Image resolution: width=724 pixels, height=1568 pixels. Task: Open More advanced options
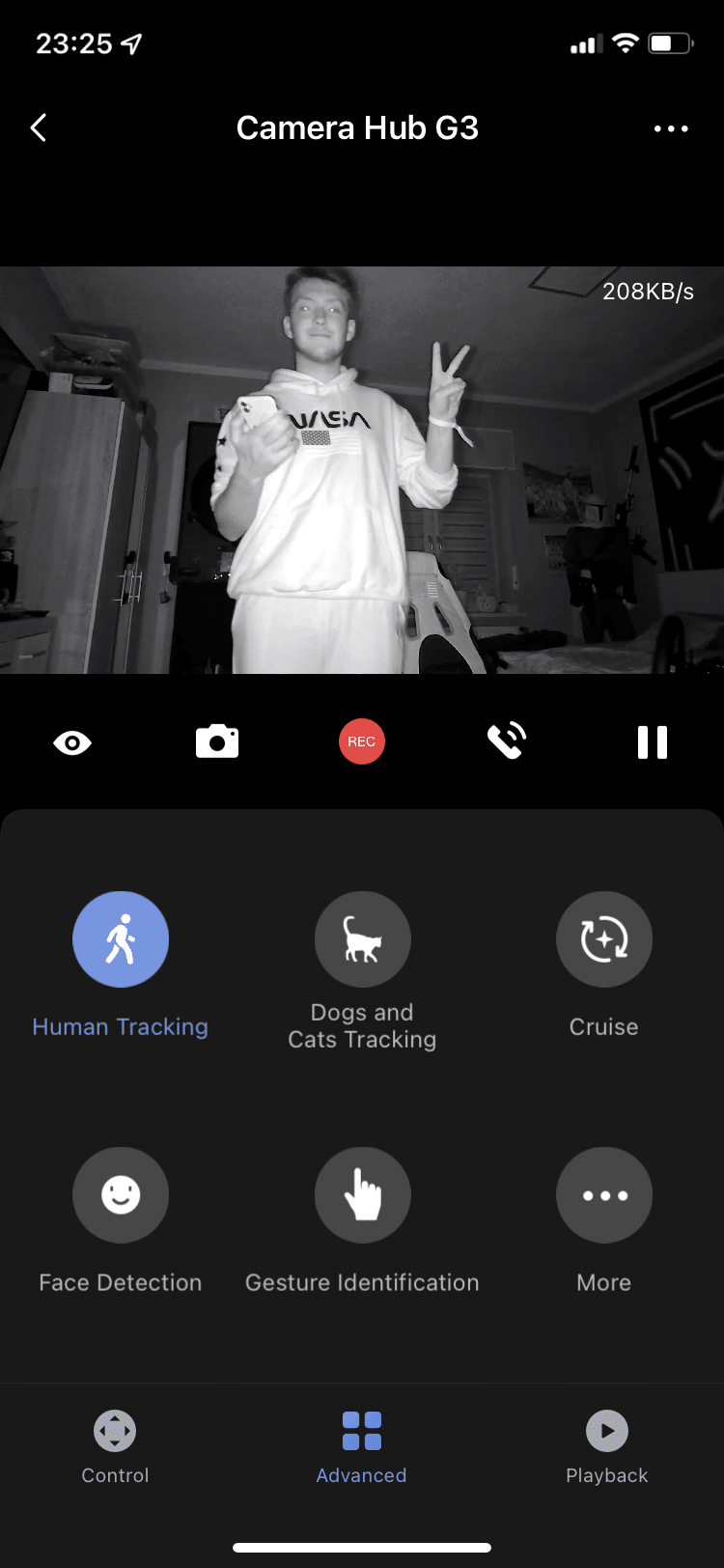[604, 1195]
